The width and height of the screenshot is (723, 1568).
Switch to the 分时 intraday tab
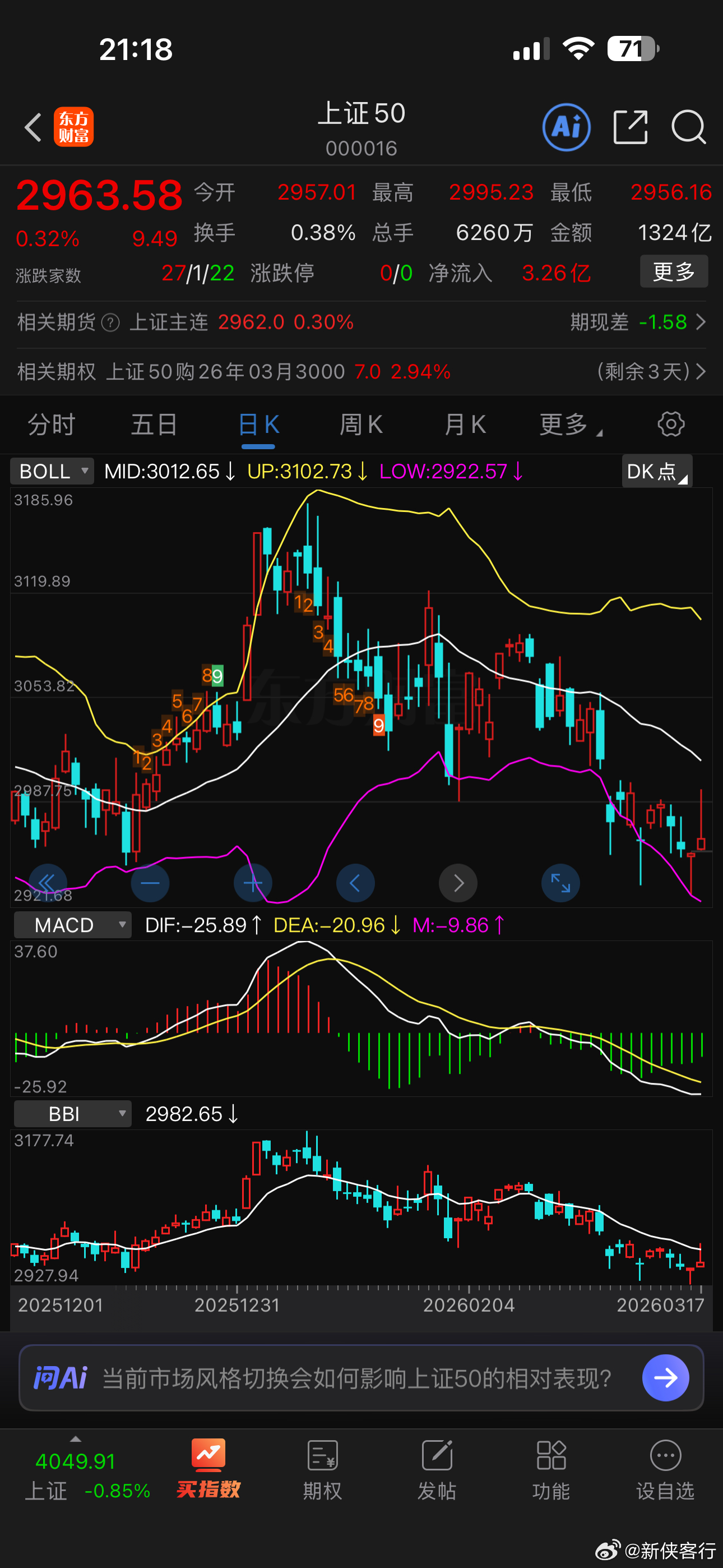(51, 425)
